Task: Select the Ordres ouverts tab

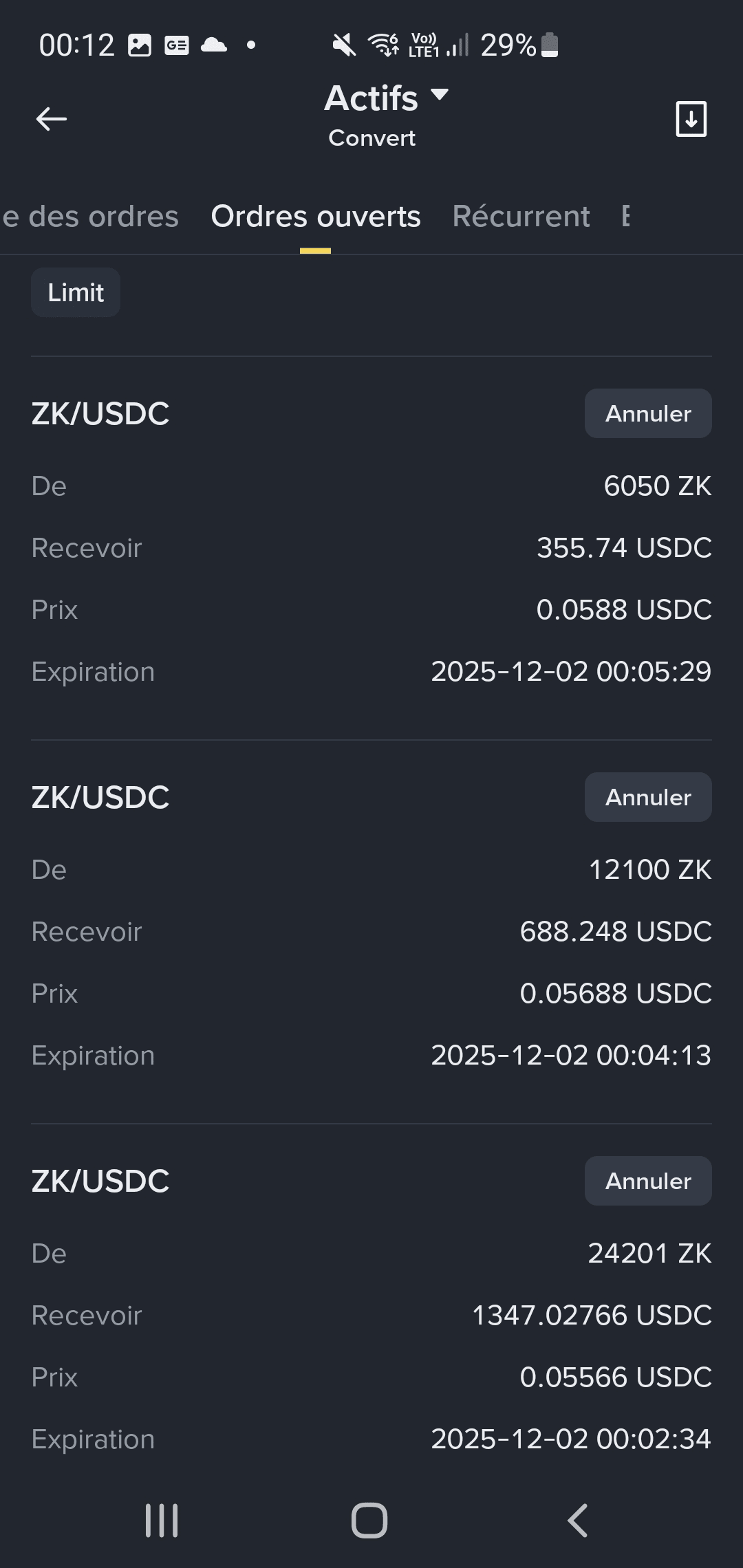Action: [x=316, y=217]
